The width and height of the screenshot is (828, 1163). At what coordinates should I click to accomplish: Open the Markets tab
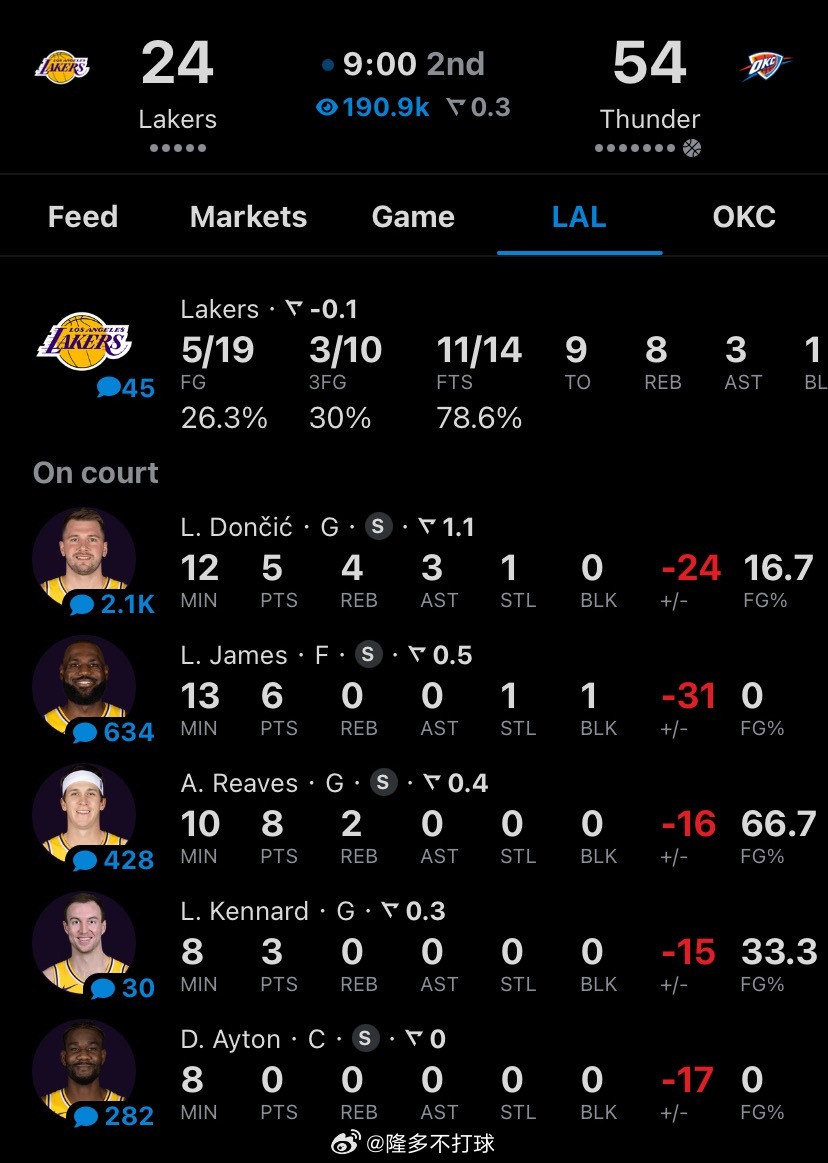[x=248, y=217]
